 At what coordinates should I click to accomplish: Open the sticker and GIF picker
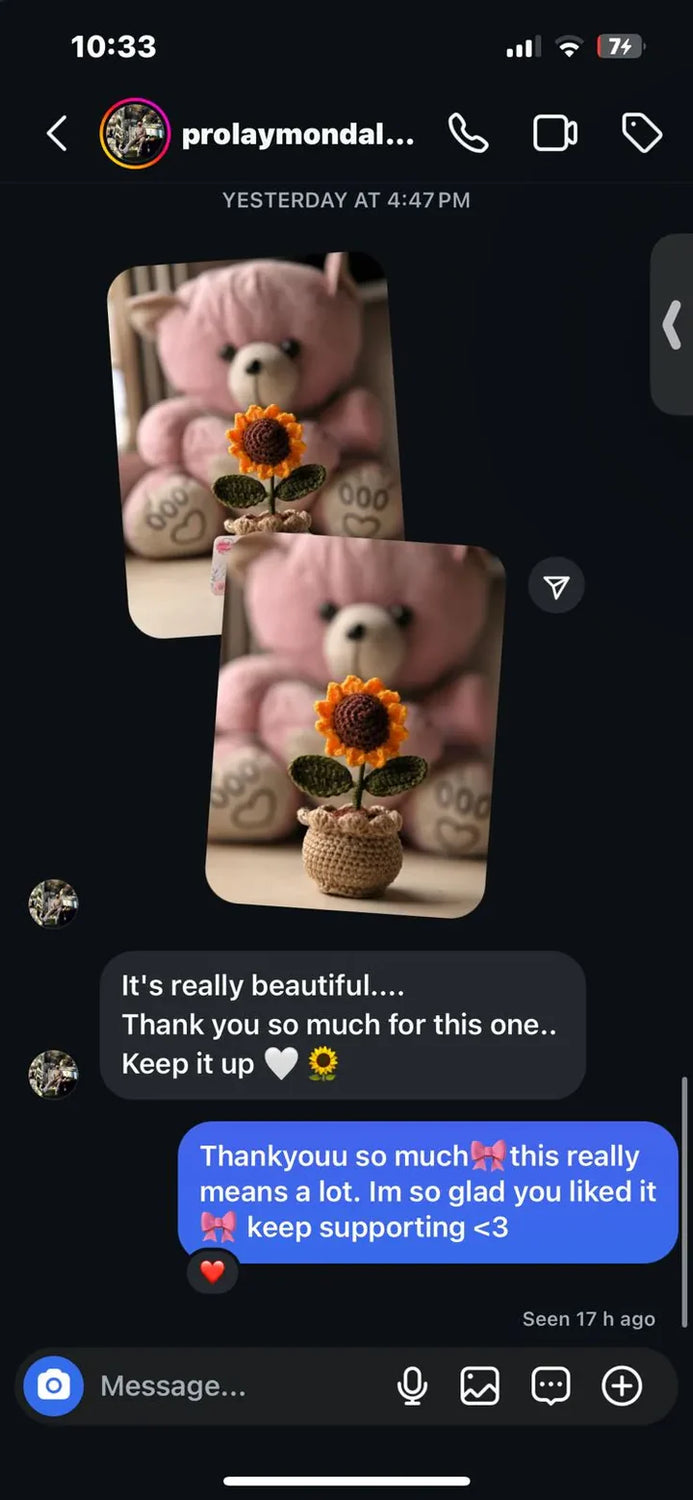coord(550,1386)
